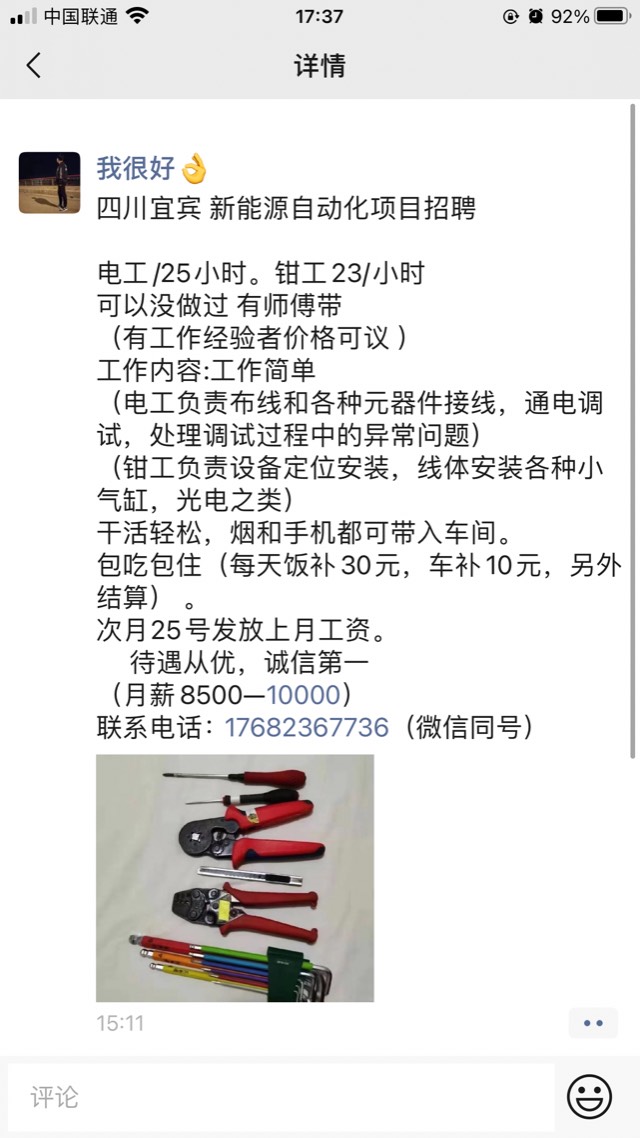Call the phone number 17682367736
Viewport: 640px width, 1138px height.
click(306, 727)
